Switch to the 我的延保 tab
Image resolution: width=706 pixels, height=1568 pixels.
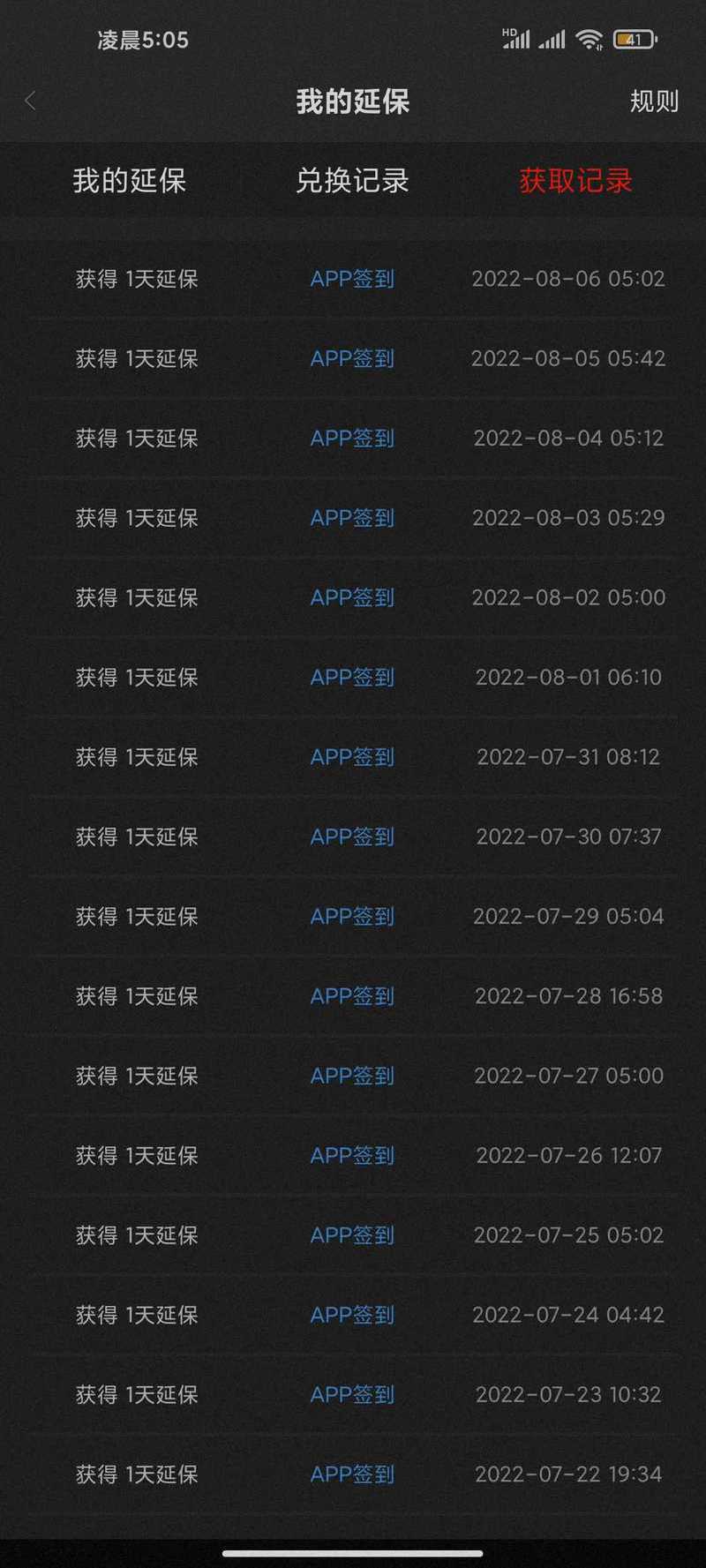coord(129,181)
